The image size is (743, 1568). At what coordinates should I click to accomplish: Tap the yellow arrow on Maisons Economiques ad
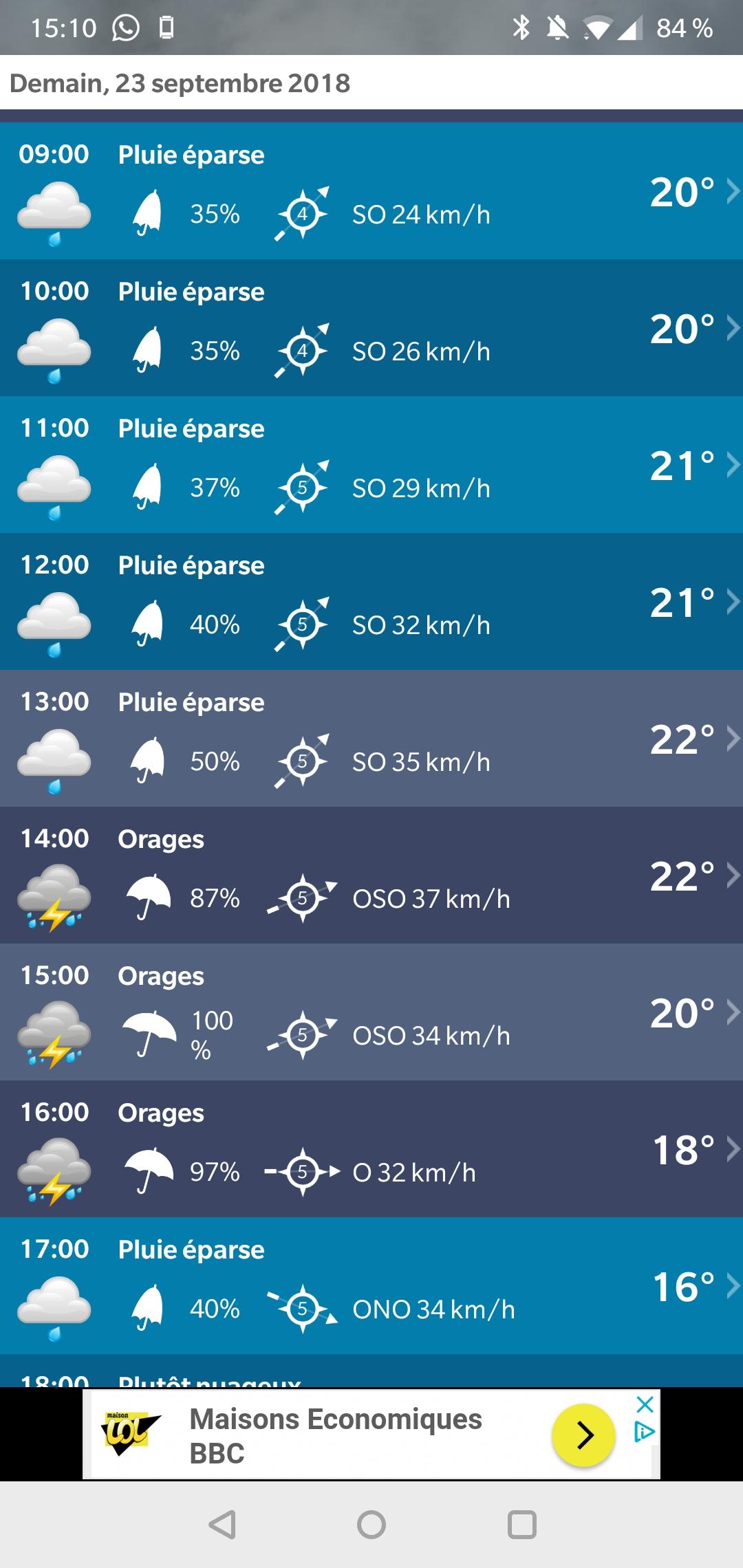583,1435
